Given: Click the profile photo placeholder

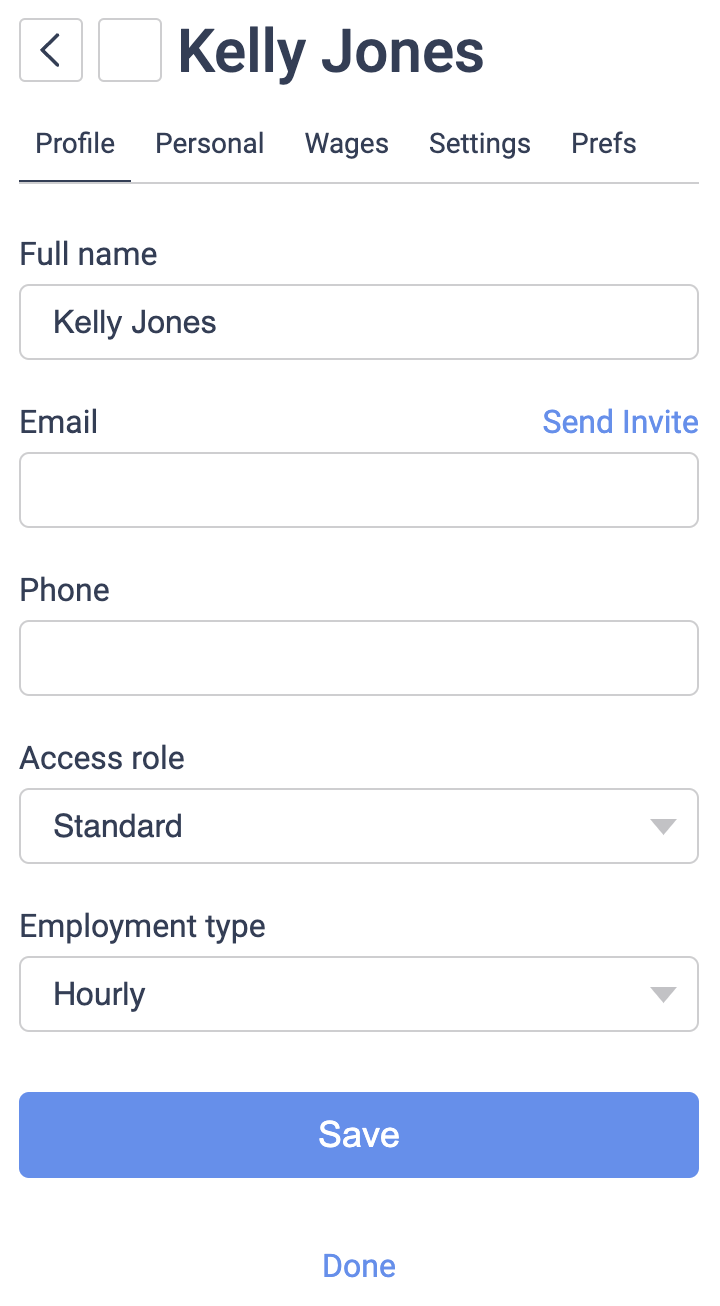Looking at the screenshot, I should [130, 50].
